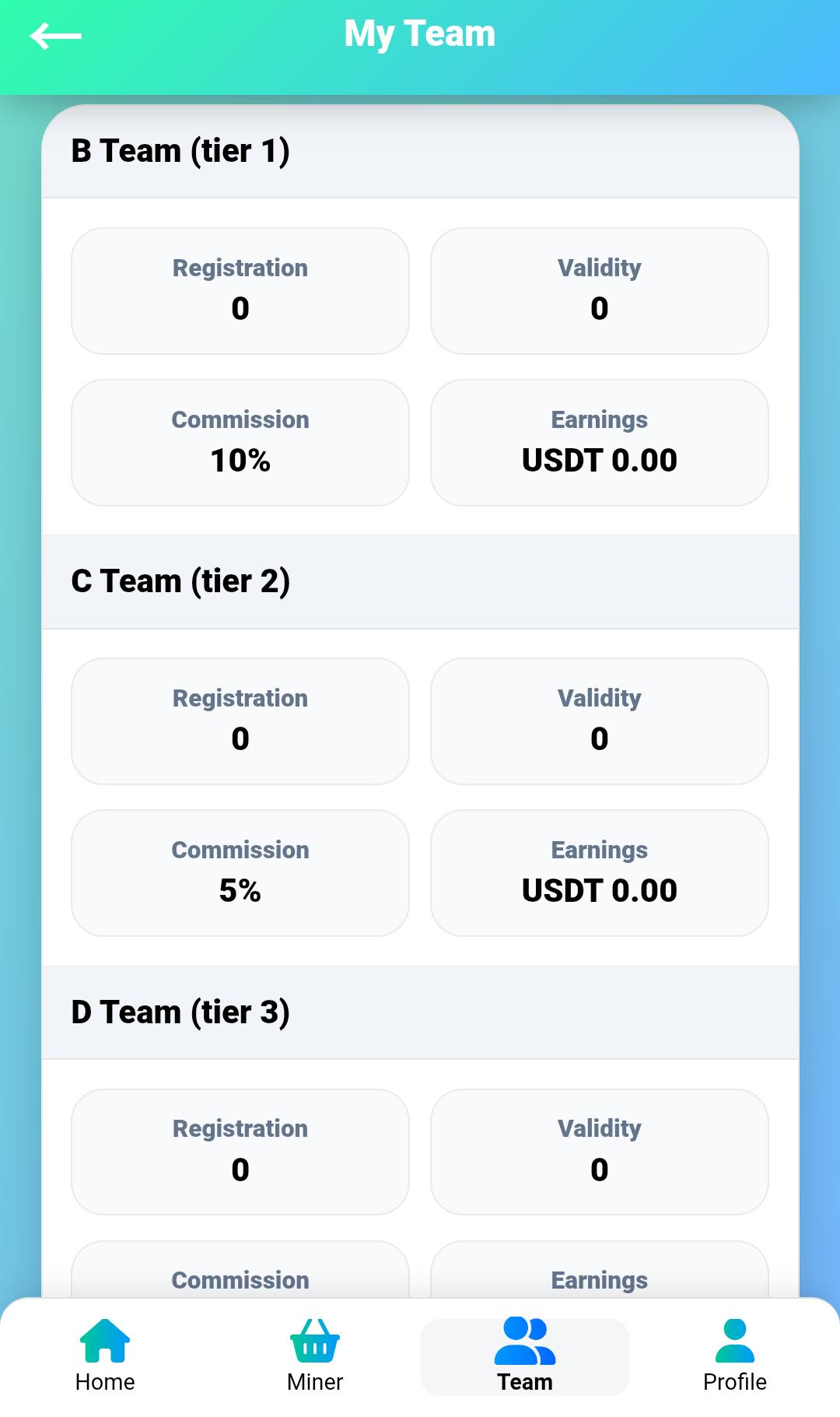This screenshot has height=1417, width=840.
Task: Tap the C Team Validity card showing 0
Action: click(x=599, y=721)
